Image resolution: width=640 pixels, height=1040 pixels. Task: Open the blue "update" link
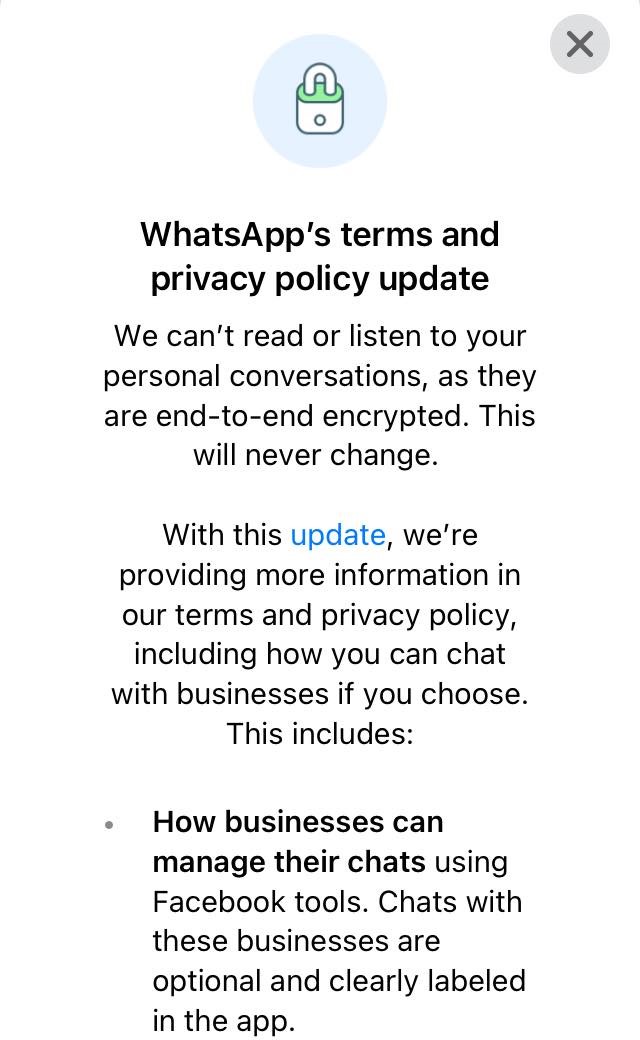pos(337,535)
